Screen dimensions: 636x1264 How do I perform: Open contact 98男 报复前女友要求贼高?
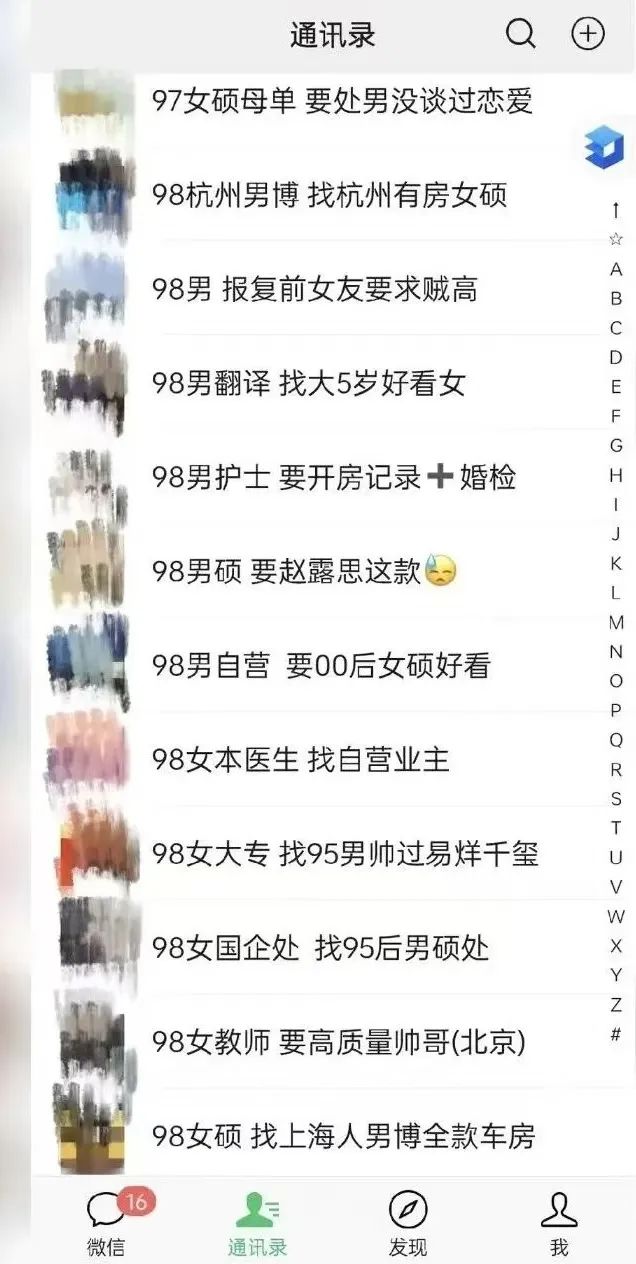pos(314,290)
